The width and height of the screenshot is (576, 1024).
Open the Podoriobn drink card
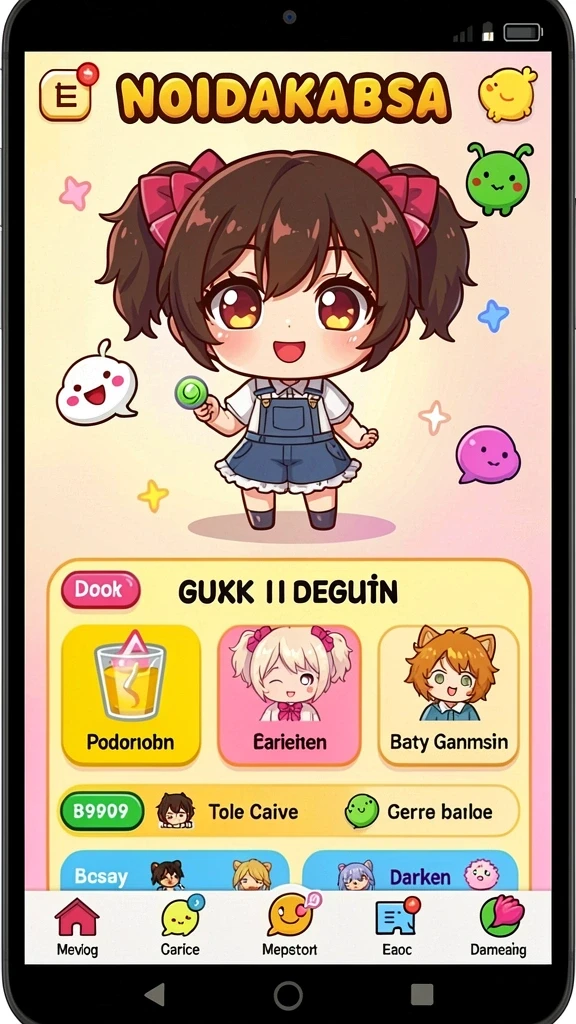coord(131,696)
